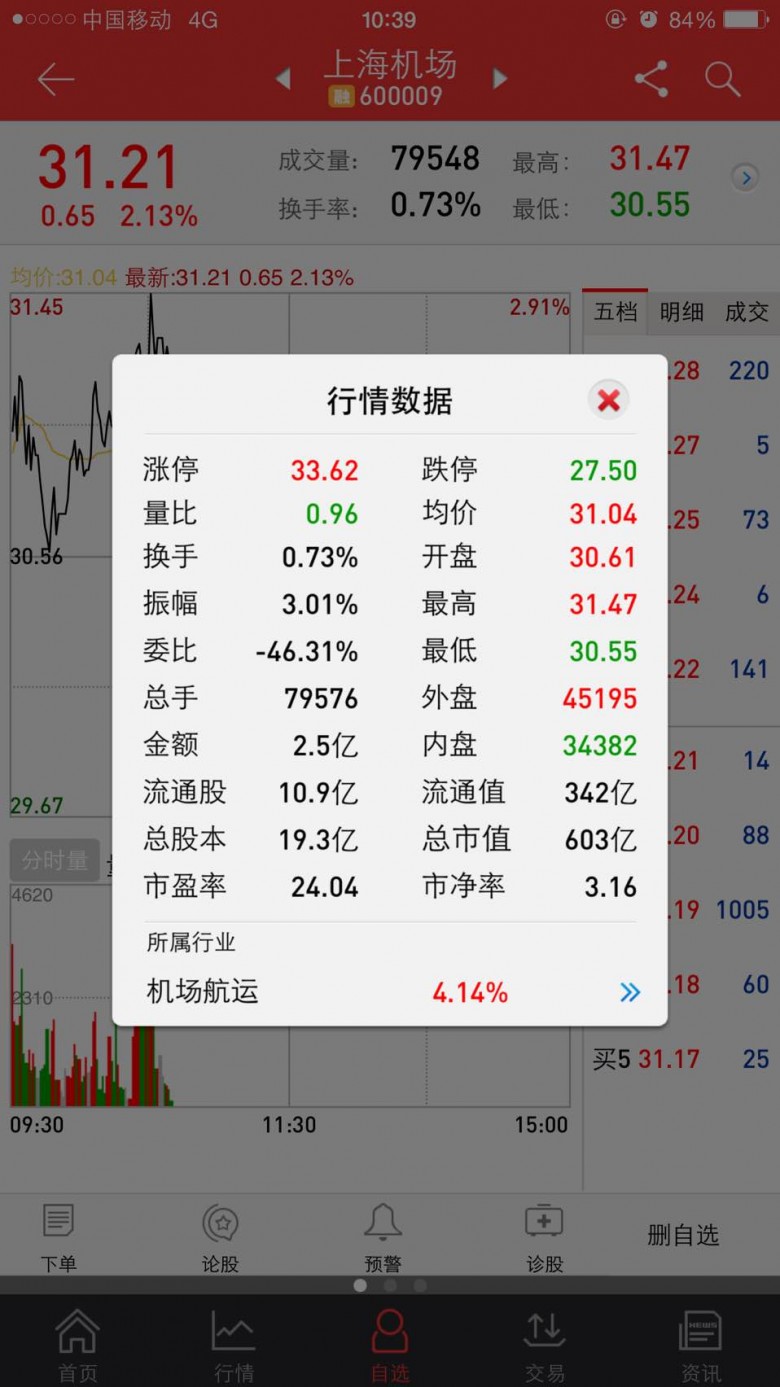Open the search magnifier

722,79
